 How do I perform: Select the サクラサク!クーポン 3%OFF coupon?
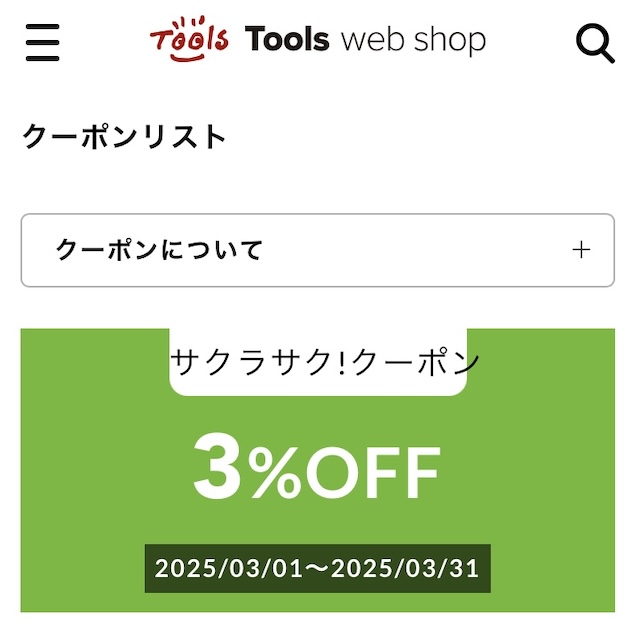318,470
